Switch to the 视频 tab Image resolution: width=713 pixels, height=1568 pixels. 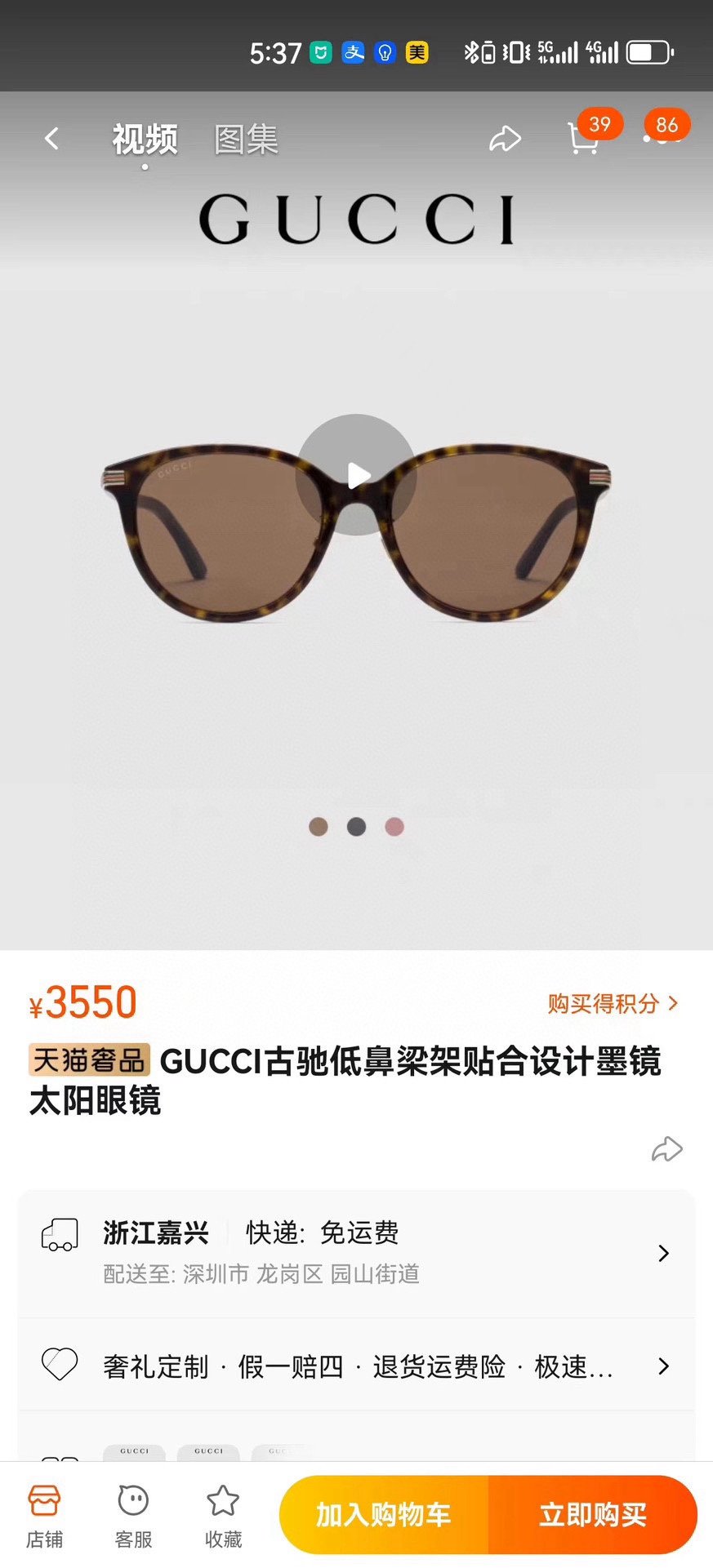tap(145, 140)
